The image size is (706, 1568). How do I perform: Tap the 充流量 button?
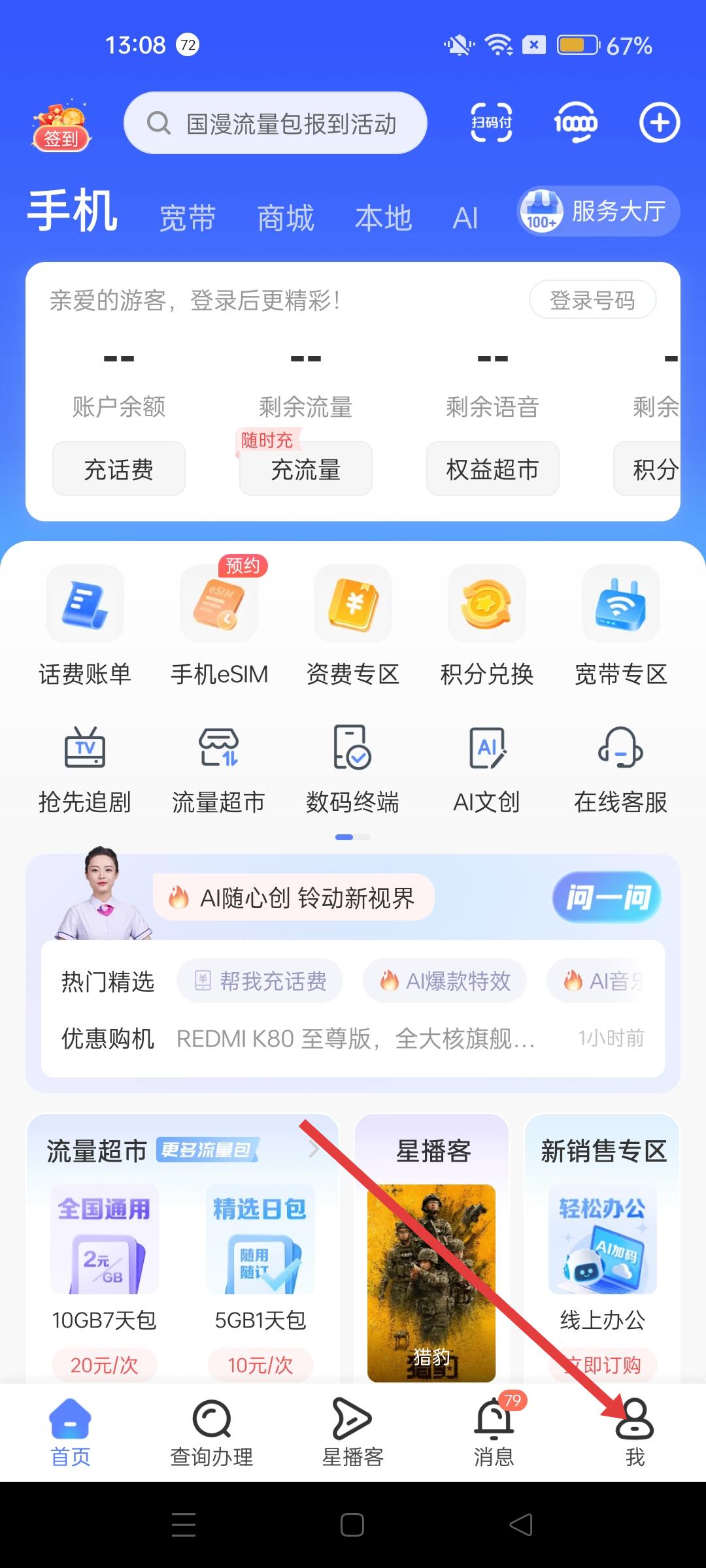306,469
